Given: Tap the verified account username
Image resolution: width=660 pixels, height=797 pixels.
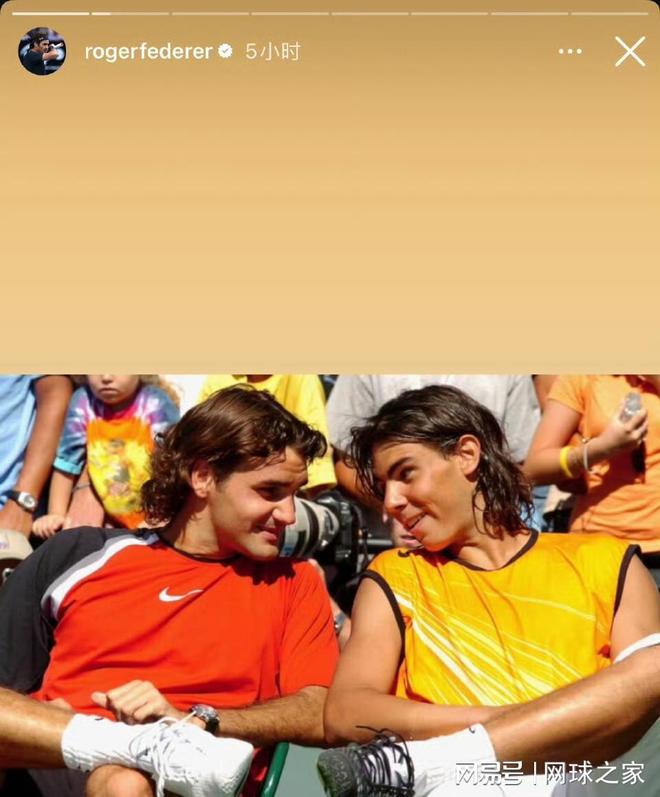Looking at the screenshot, I should (x=148, y=52).
